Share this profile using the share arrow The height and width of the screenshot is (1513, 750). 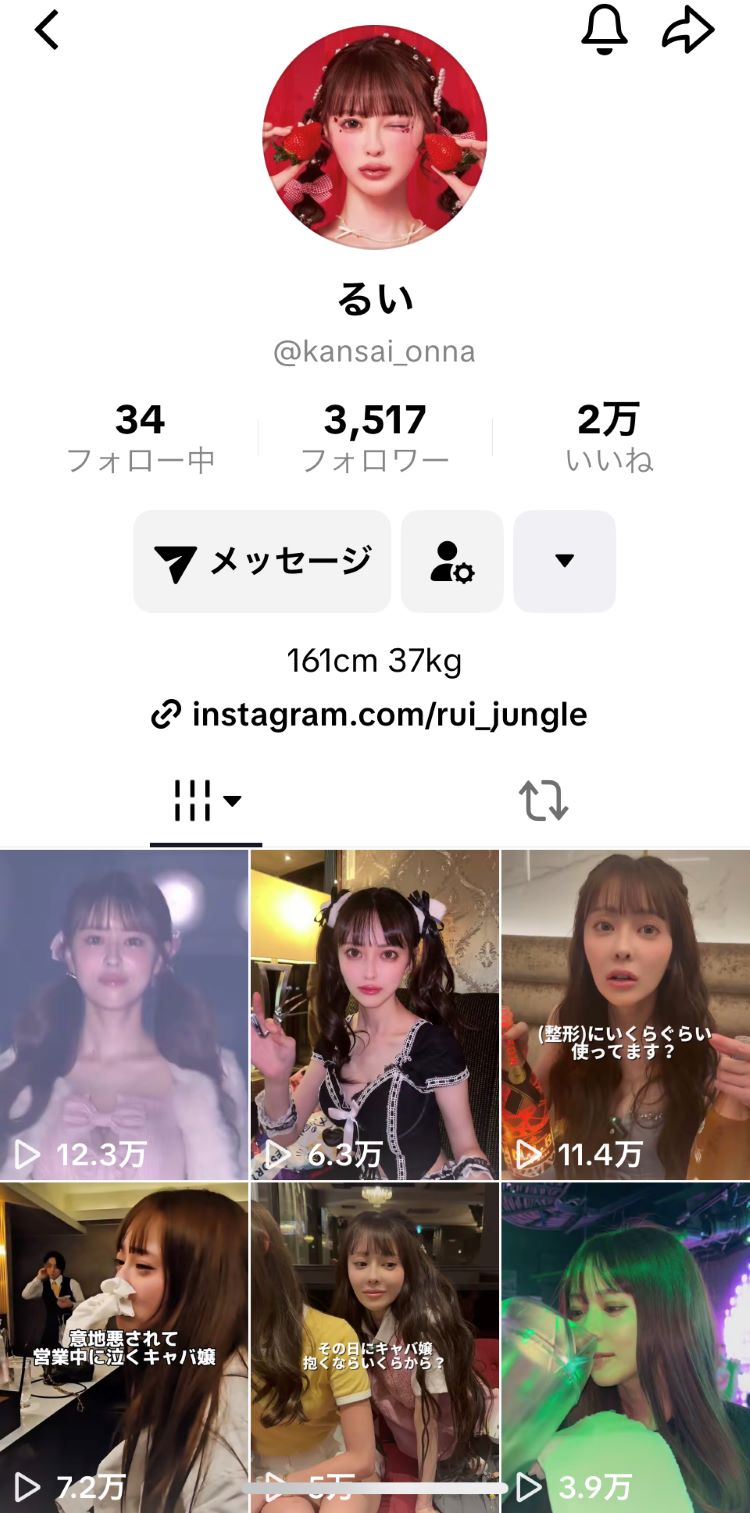(688, 29)
